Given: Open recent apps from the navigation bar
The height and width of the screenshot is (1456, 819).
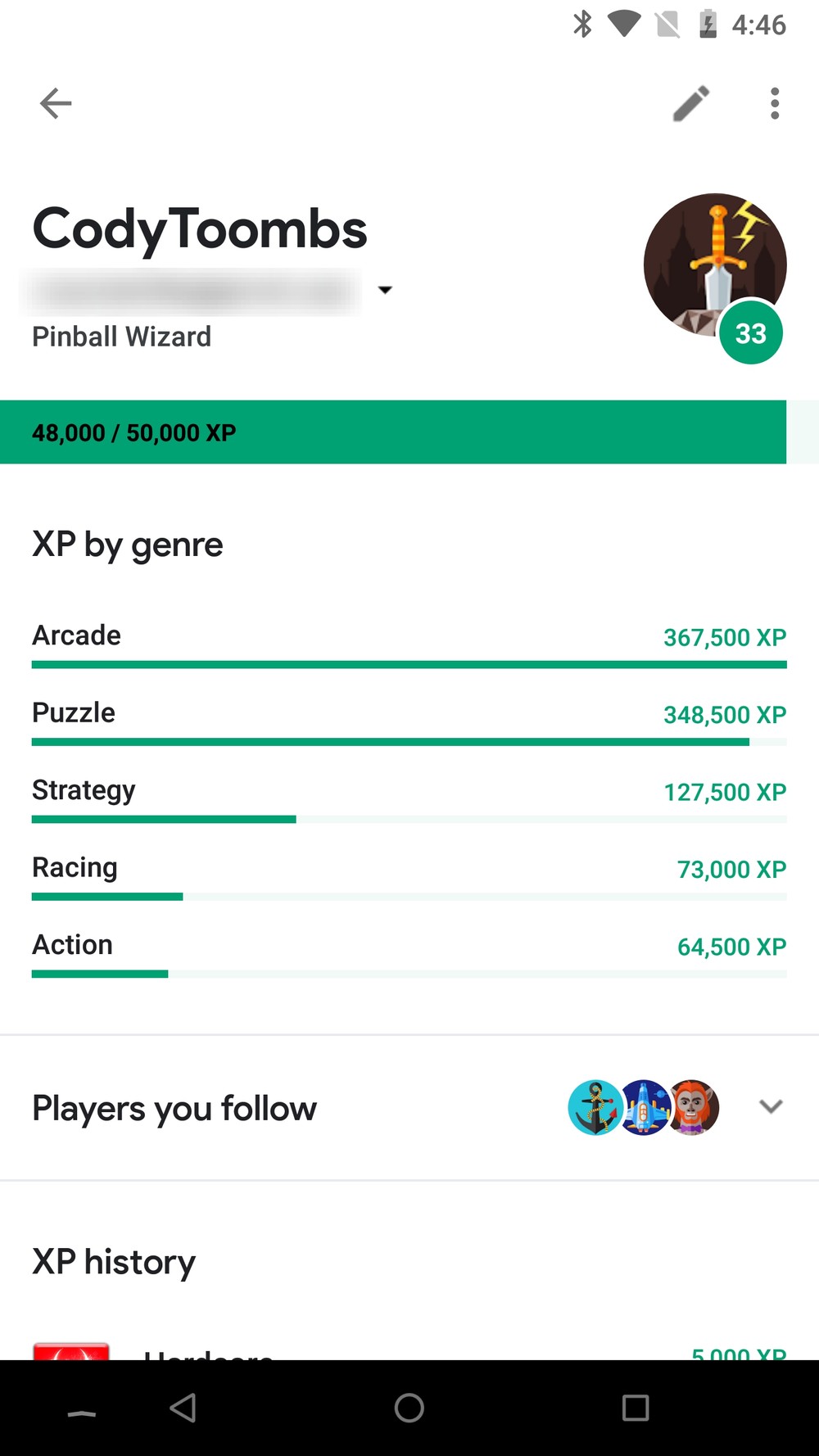Looking at the screenshot, I should (636, 1408).
